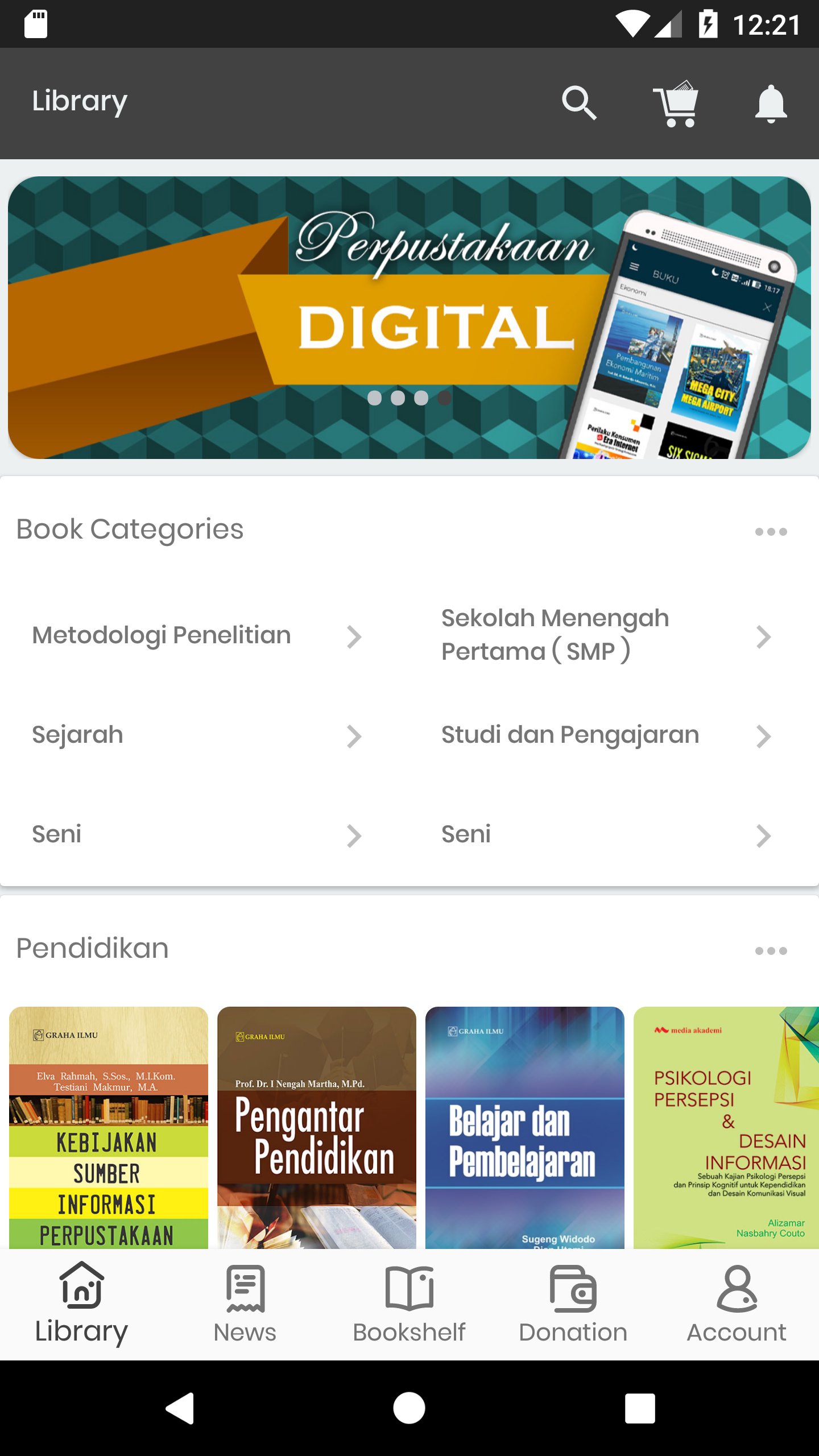Expand the Studi dan Pengajaran chevron

765,735
